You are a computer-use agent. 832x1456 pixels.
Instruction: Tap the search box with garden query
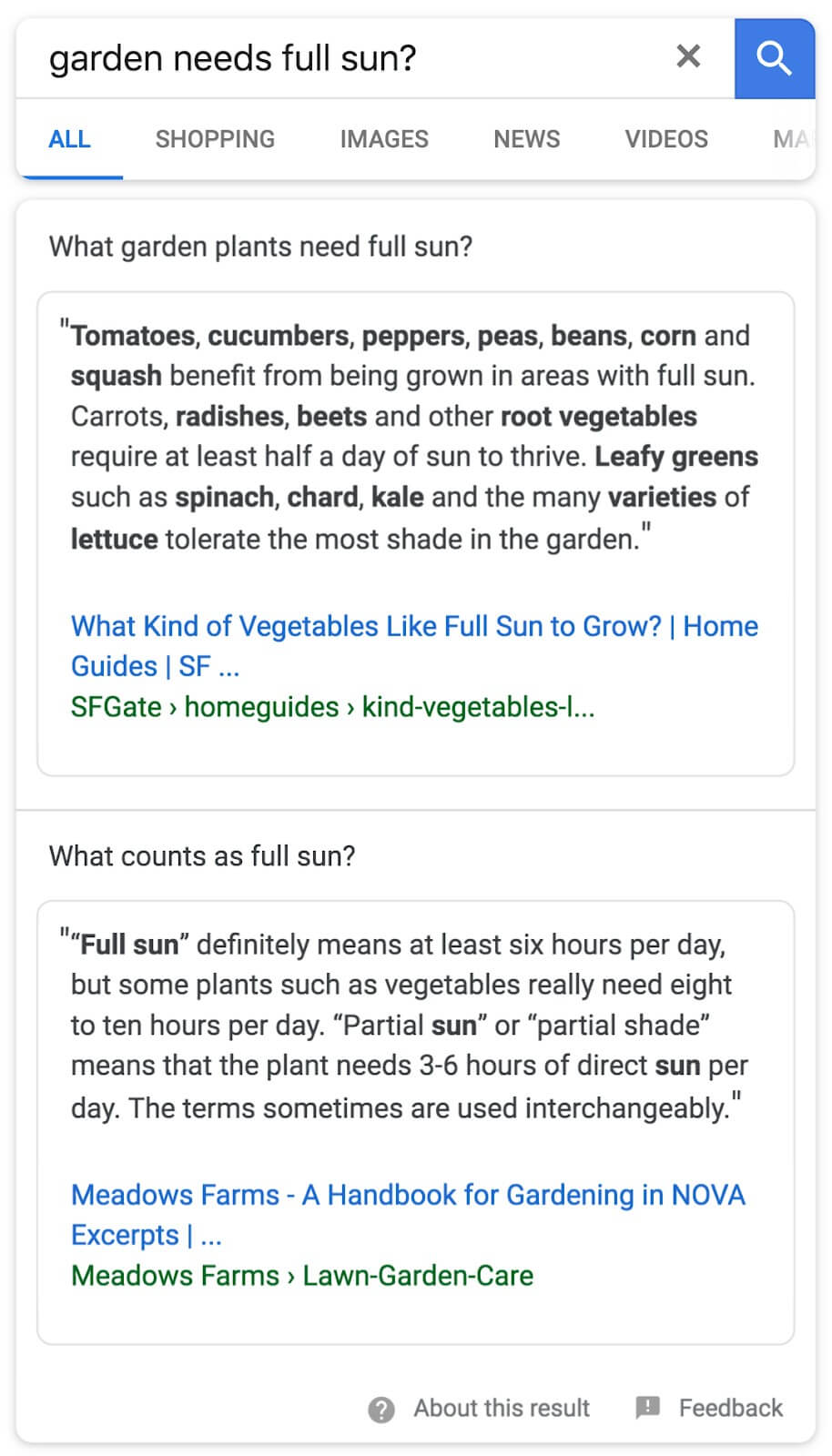point(346,58)
